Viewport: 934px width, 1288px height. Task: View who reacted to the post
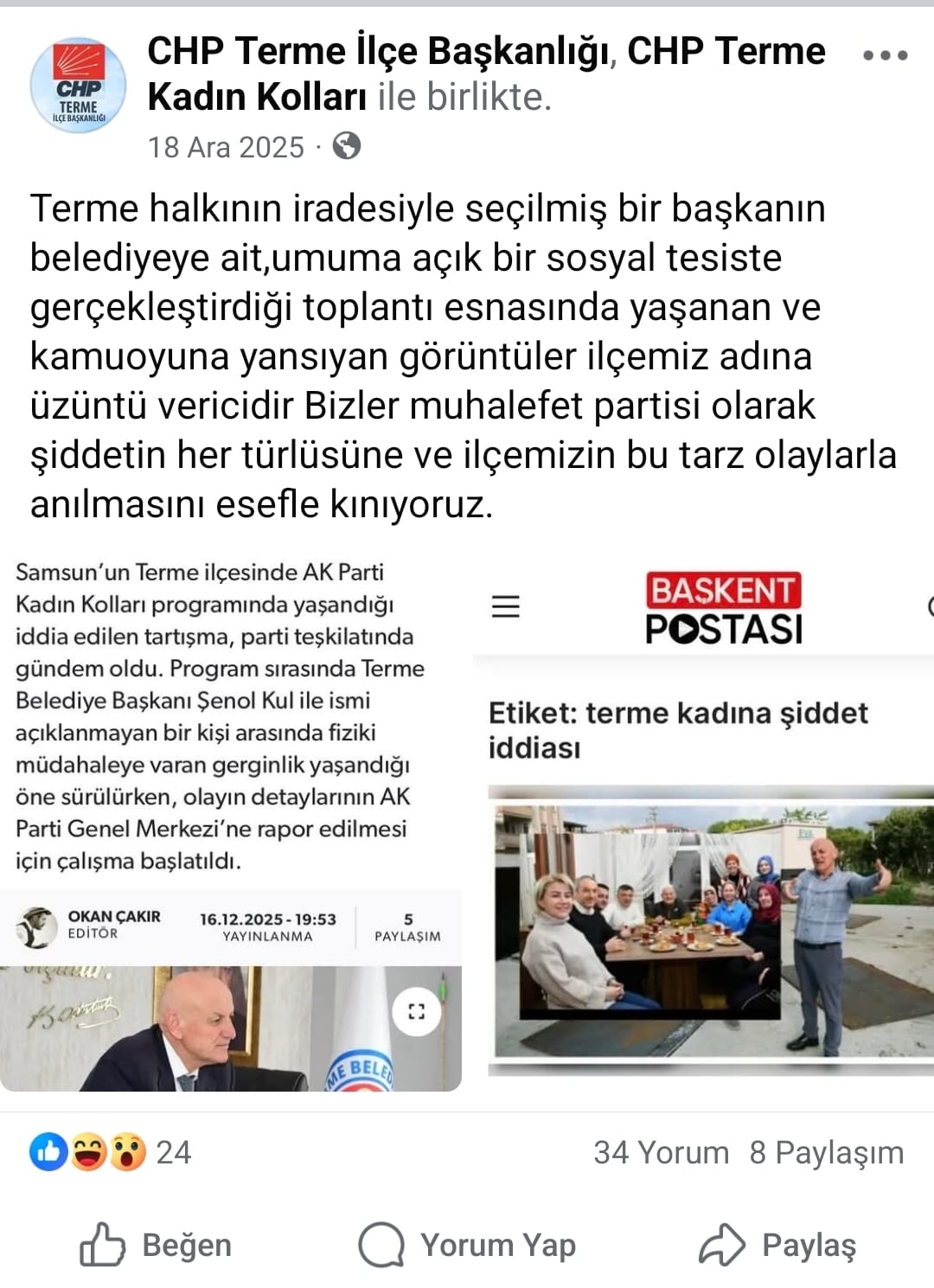(x=110, y=1152)
